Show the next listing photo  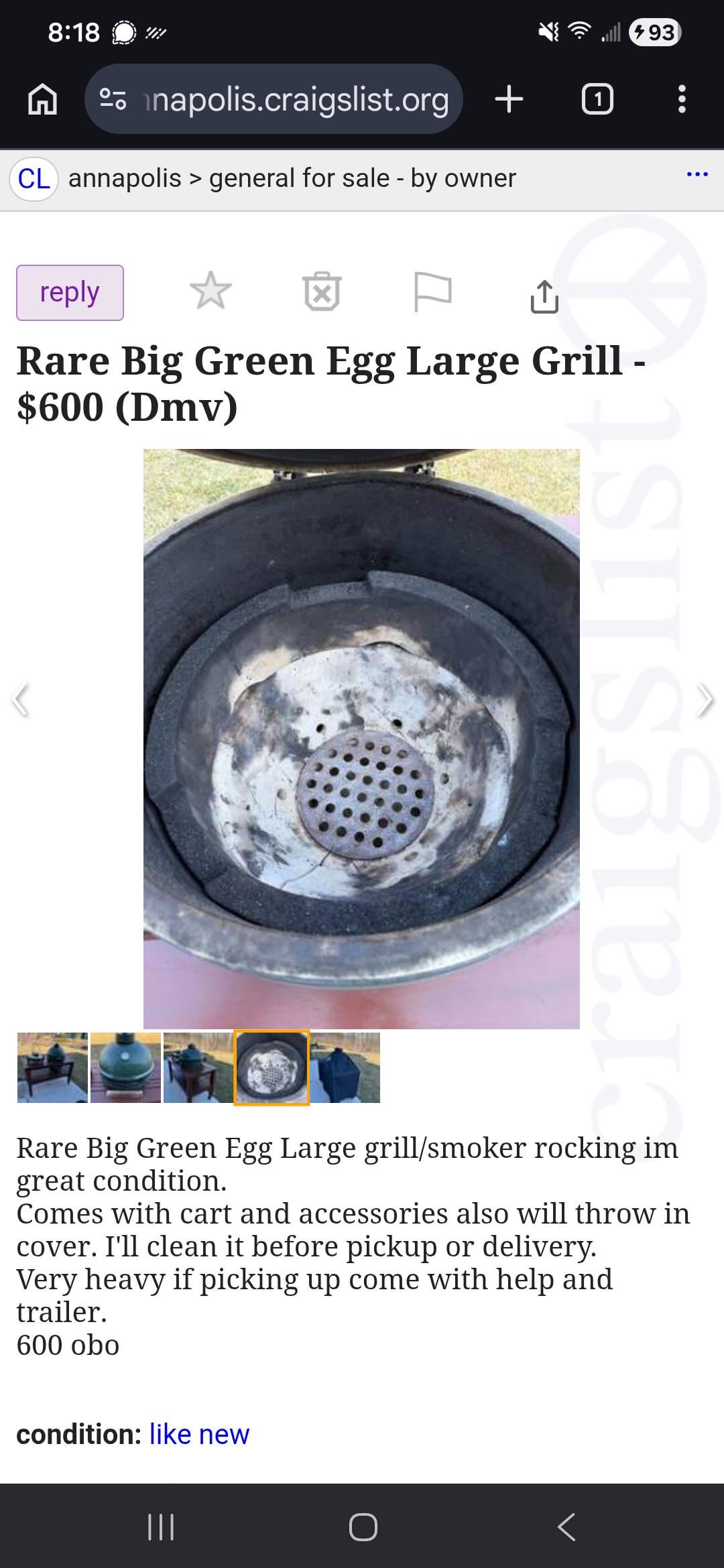pos(704,700)
